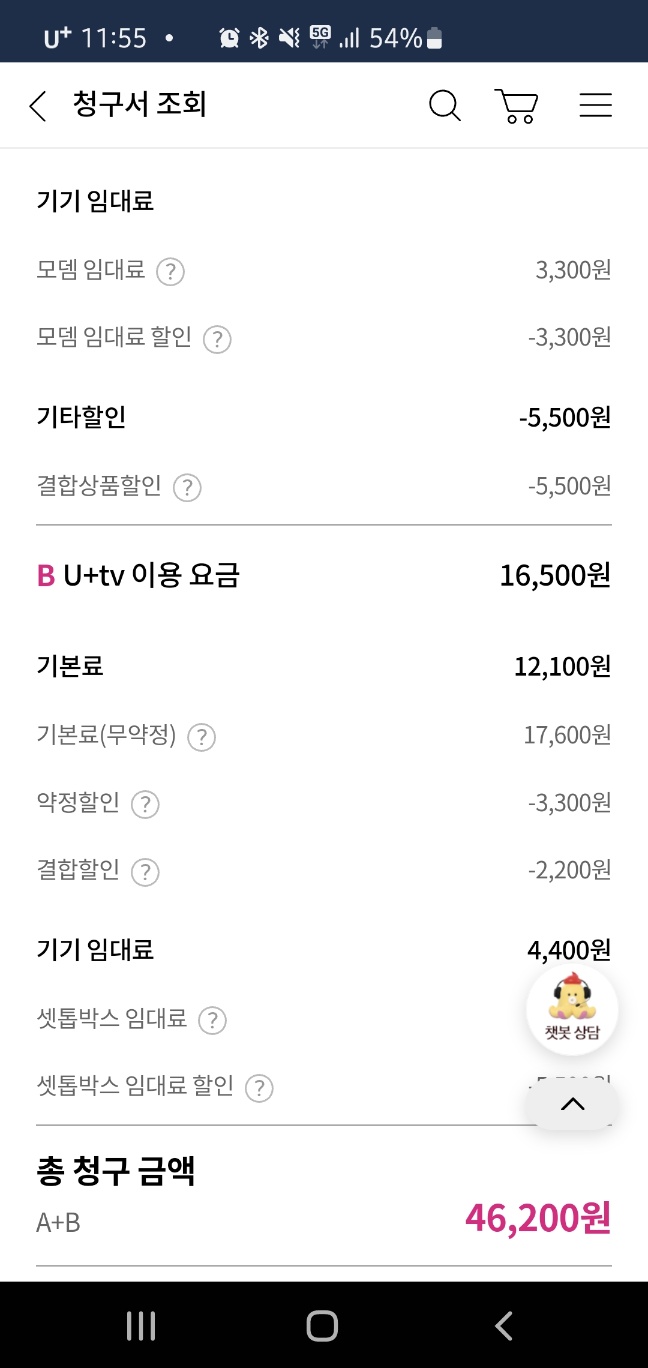The image size is (648, 1368).
Task: Show help for 기본료(무약정)
Action: pyautogui.click(x=202, y=738)
